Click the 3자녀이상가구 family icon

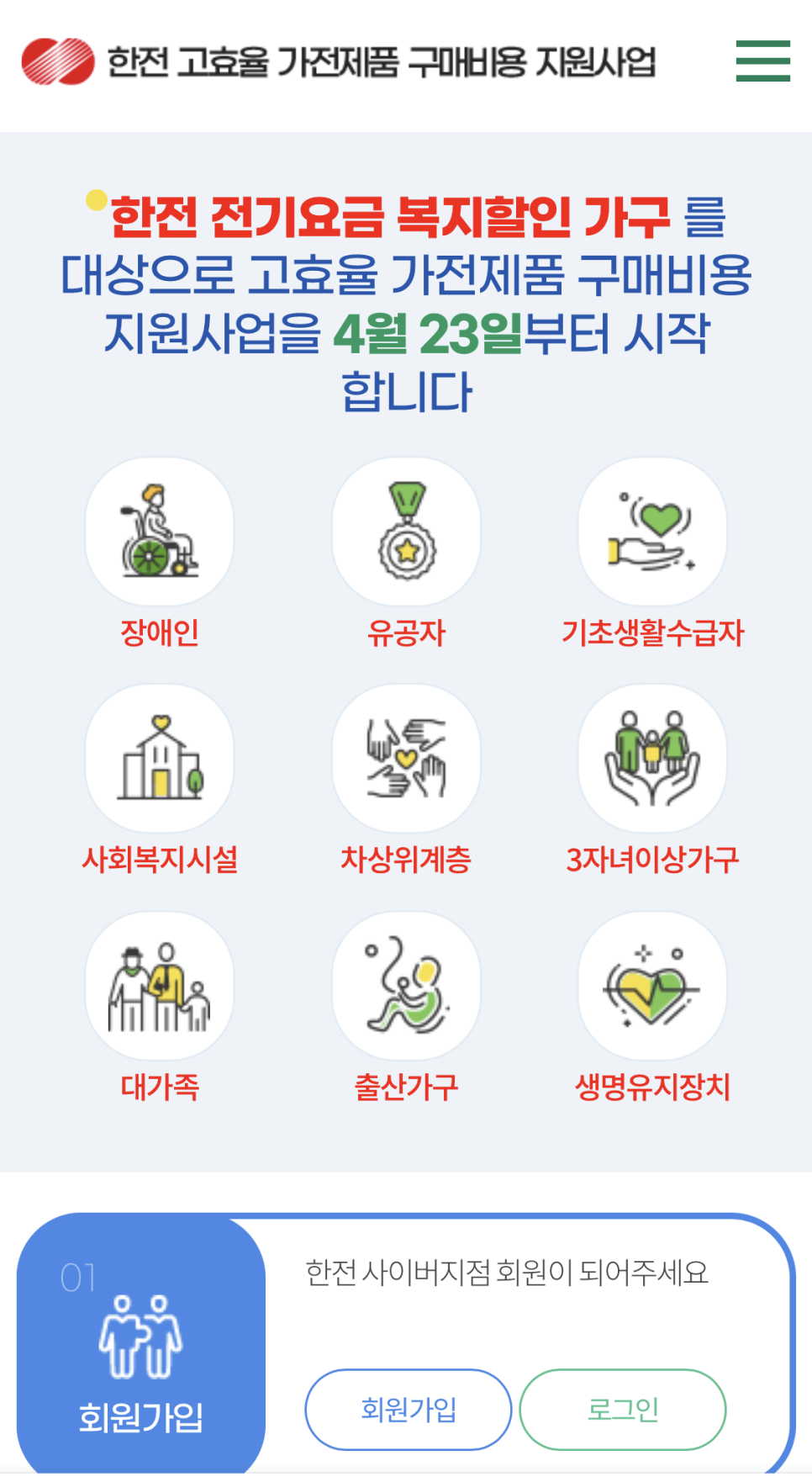click(652, 757)
